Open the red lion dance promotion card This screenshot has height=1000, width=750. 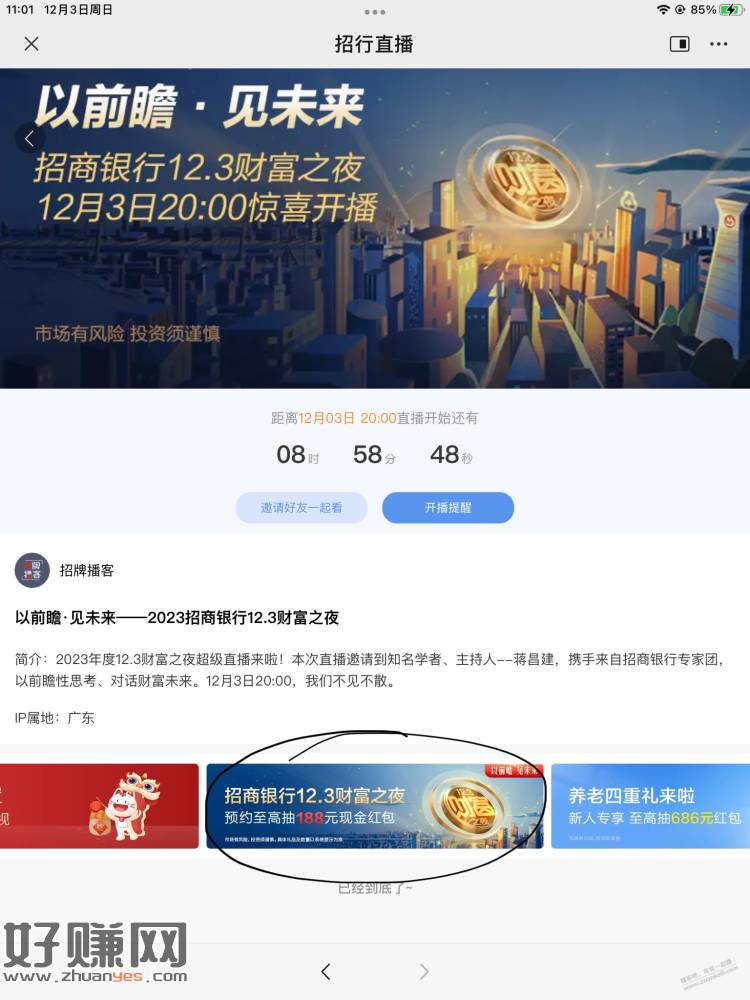99,806
